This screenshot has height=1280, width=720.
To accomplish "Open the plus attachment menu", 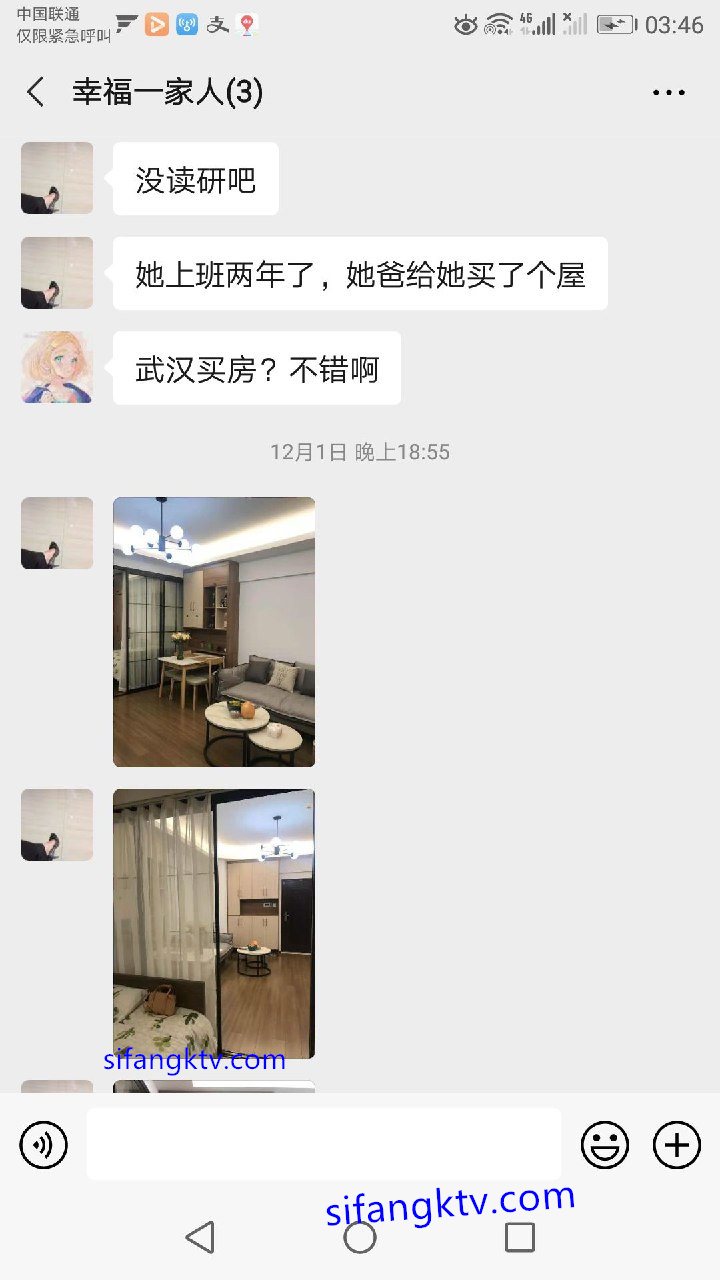I will pos(677,1144).
